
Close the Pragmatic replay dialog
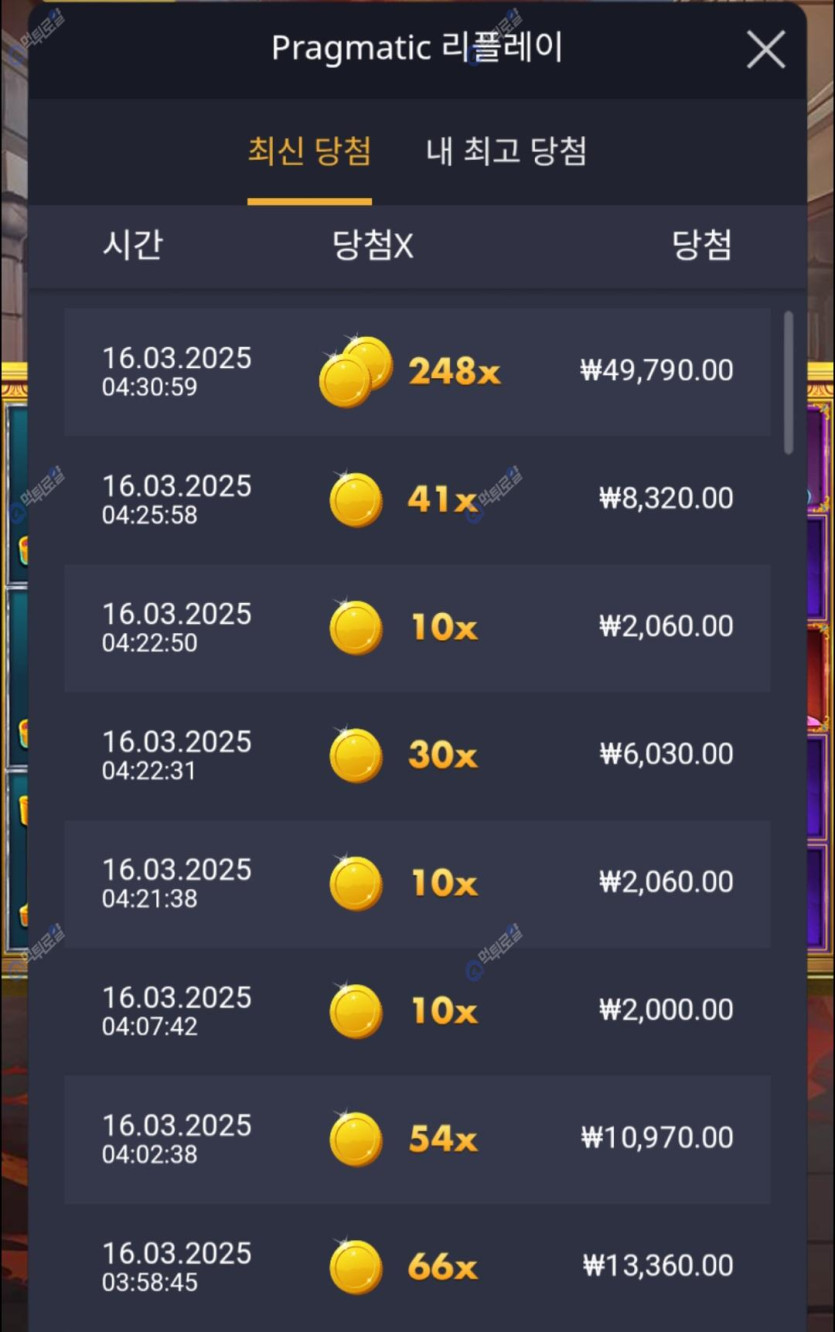click(765, 49)
